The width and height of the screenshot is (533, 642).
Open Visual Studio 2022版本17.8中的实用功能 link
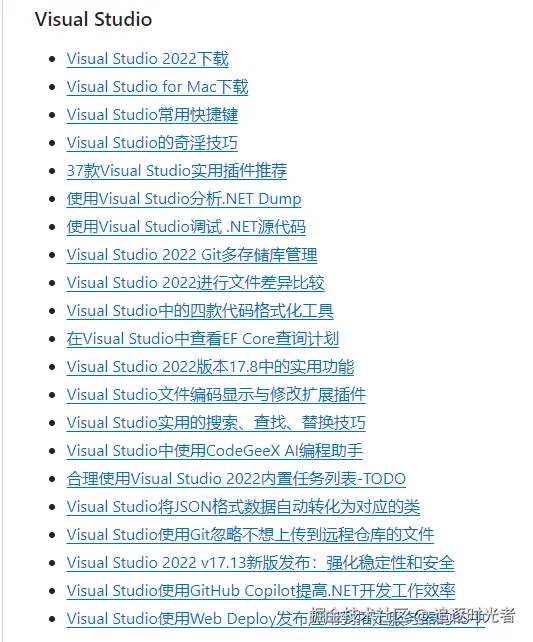point(210,367)
